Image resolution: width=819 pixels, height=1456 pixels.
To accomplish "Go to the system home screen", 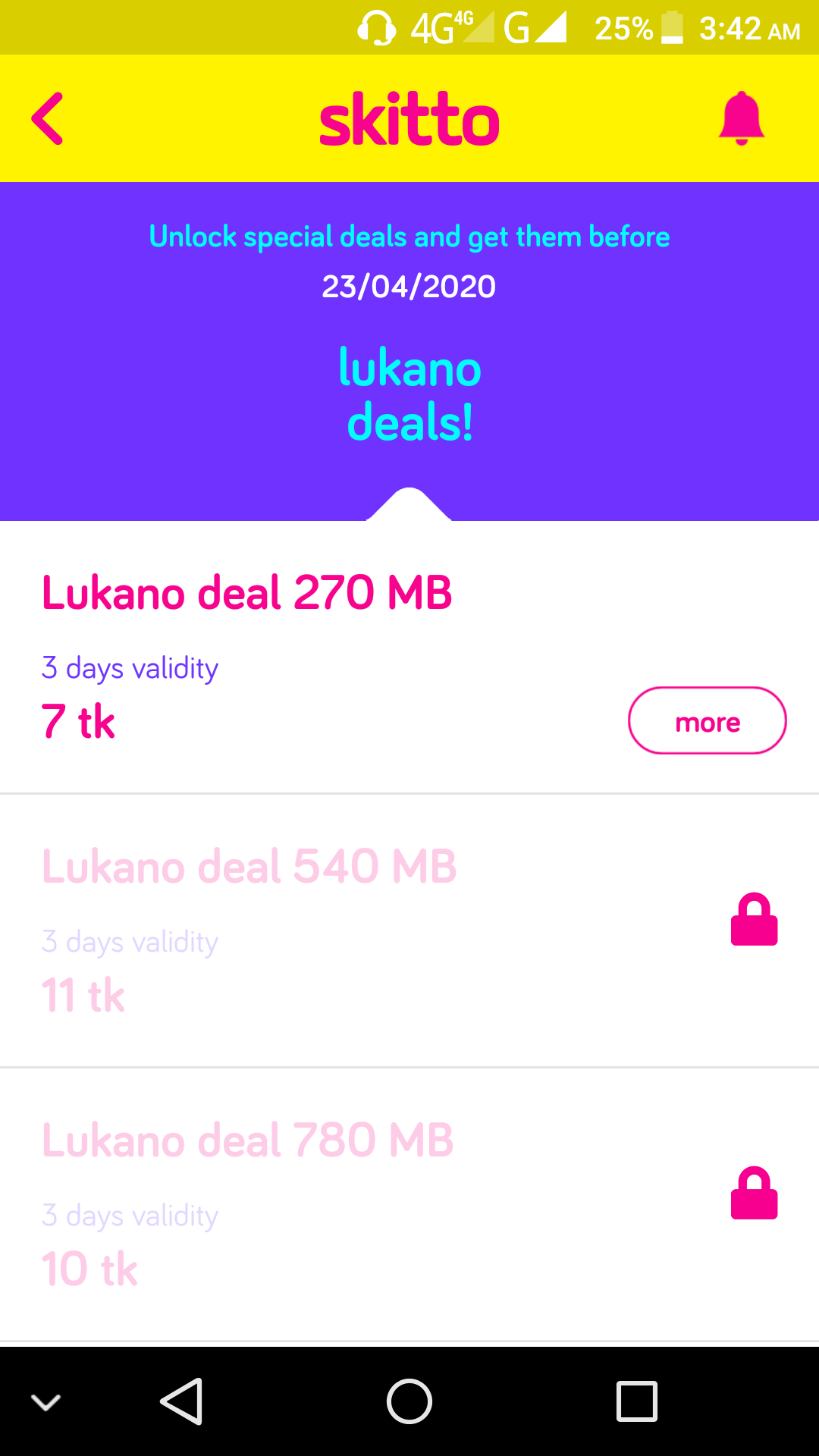I will pos(409,1401).
